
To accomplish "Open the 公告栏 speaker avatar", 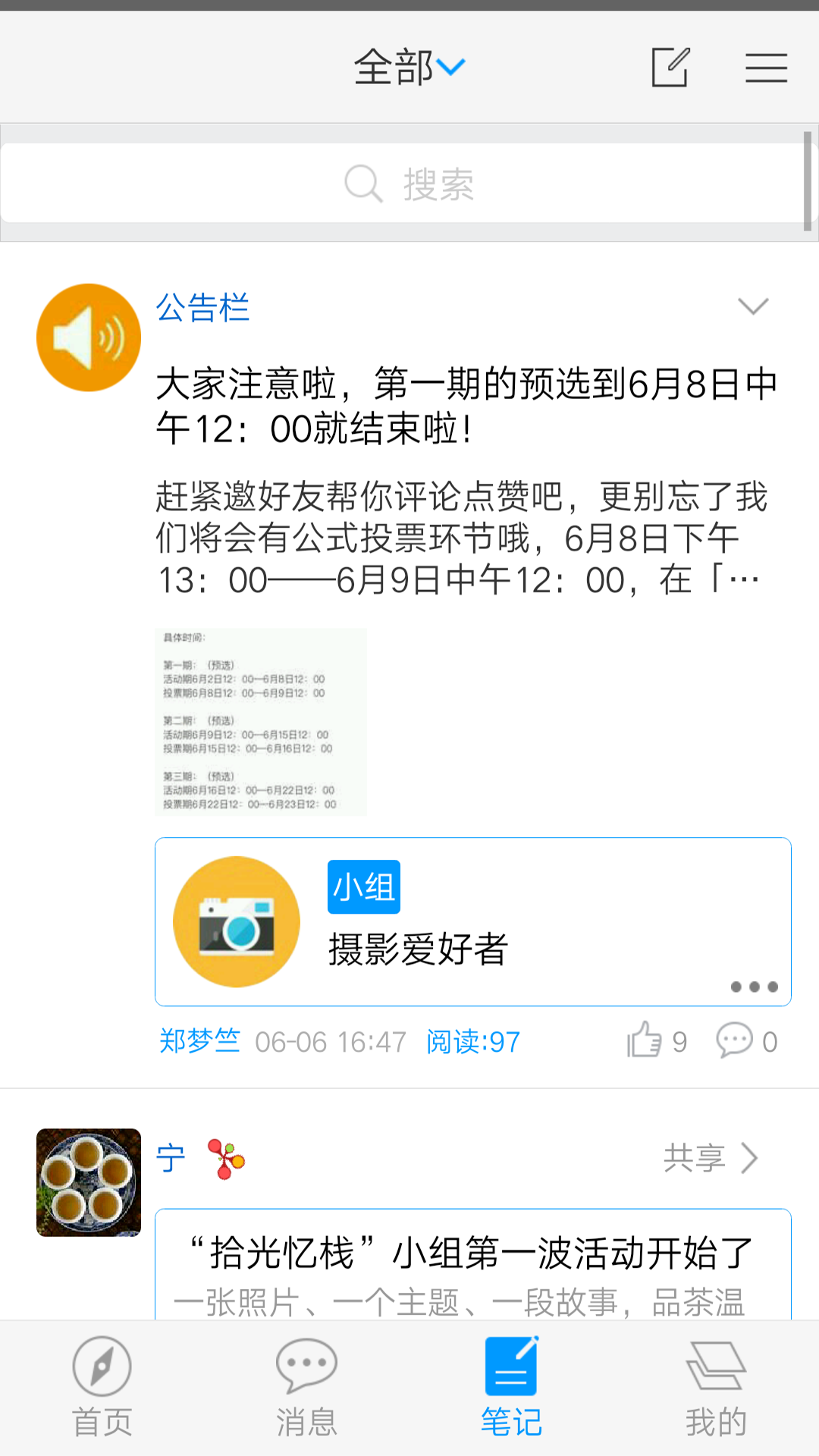I will 89,337.
